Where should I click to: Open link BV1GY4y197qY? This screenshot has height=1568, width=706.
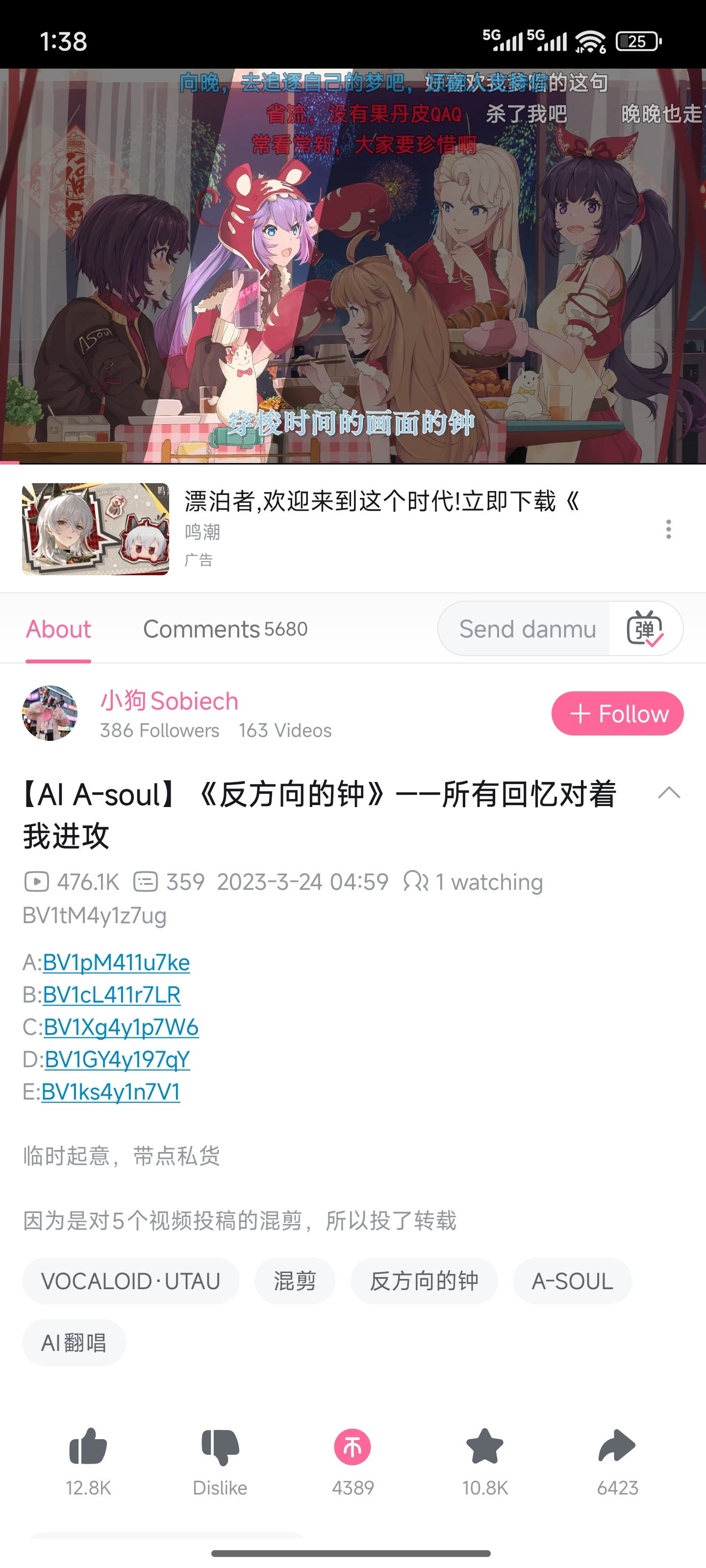pyautogui.click(x=117, y=1059)
